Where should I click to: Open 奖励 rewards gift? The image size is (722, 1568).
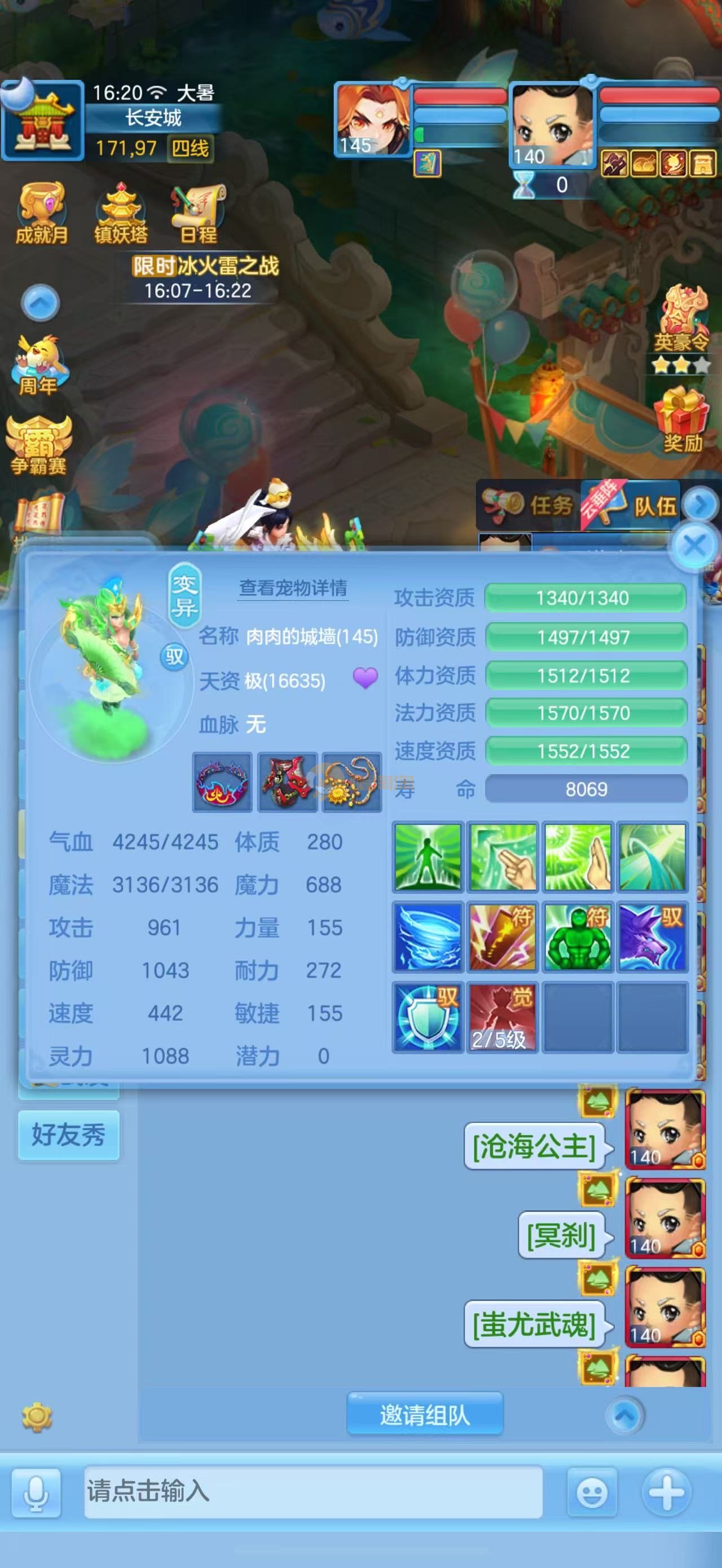point(681,419)
